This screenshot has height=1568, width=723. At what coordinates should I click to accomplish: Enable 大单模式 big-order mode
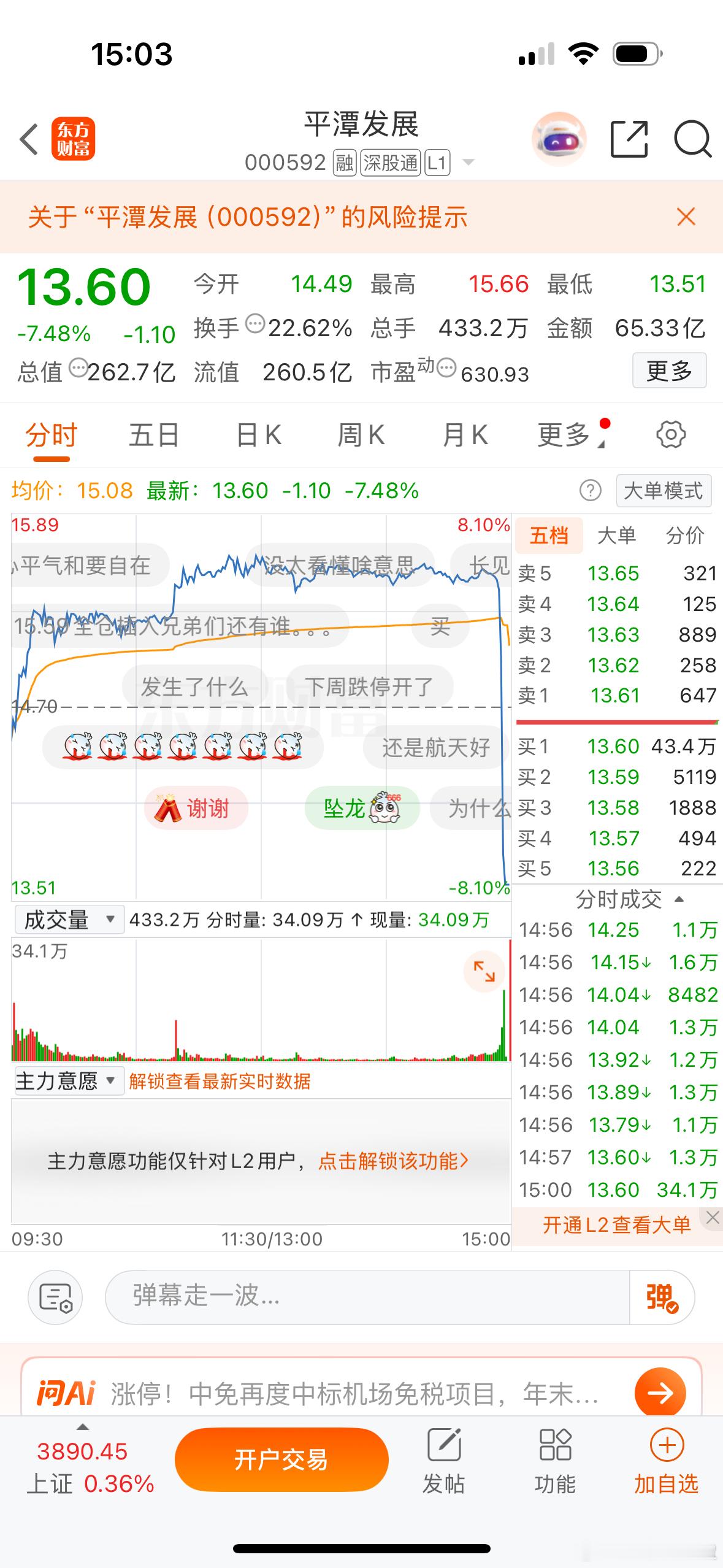(663, 490)
